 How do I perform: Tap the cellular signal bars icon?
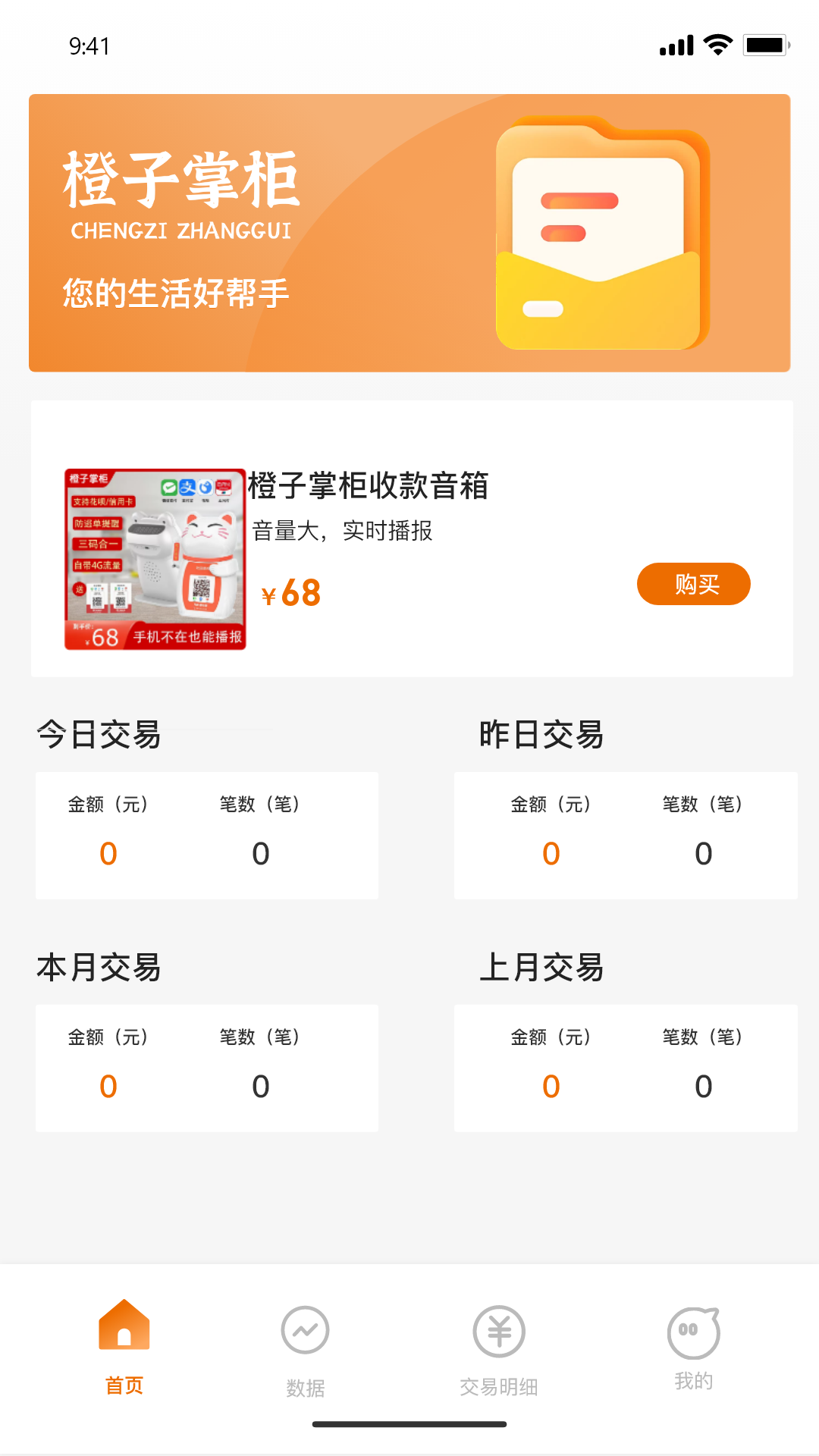[674, 45]
